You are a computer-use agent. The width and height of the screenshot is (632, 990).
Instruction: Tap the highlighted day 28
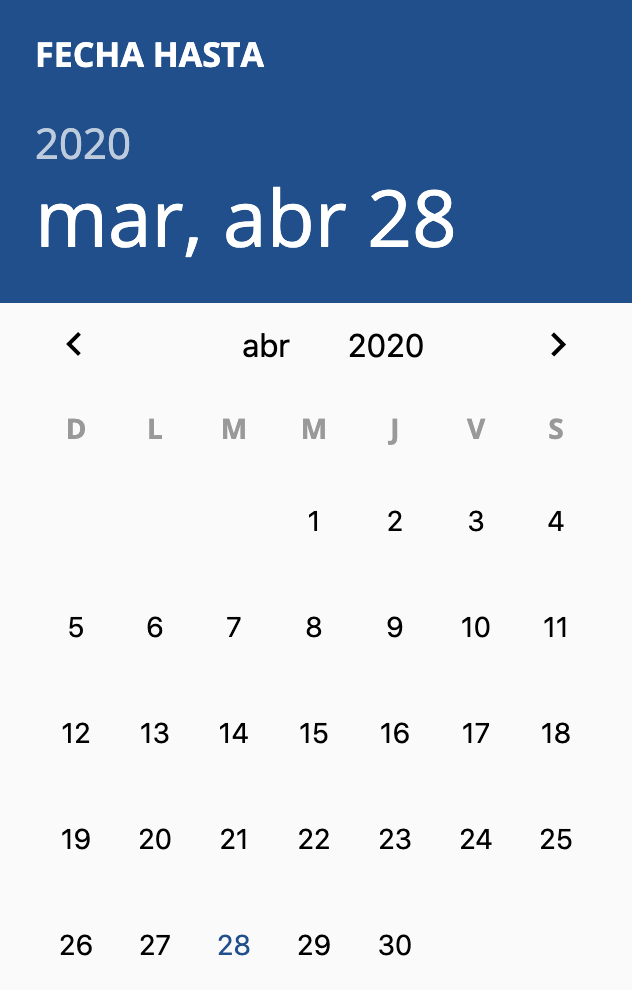(x=234, y=945)
